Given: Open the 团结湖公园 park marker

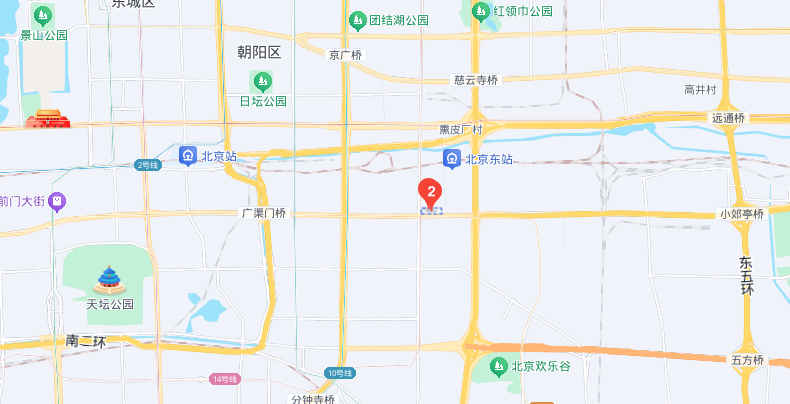Looking at the screenshot, I should [x=357, y=20].
